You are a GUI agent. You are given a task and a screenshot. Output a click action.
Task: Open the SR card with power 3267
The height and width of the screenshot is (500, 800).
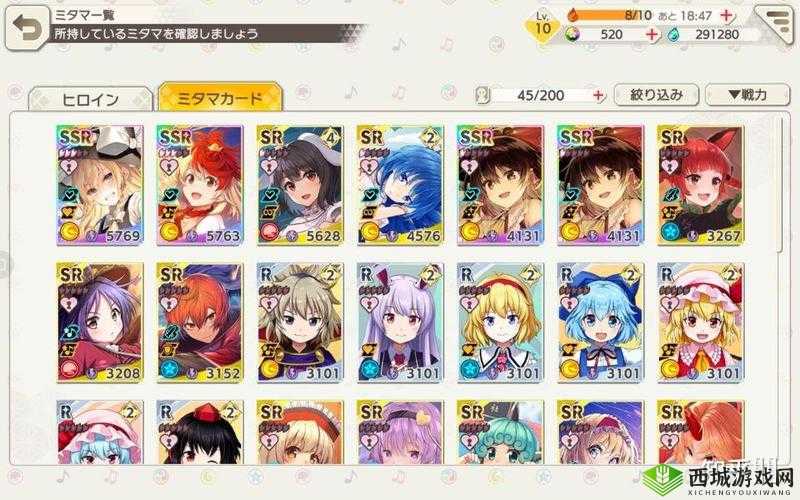(693, 185)
